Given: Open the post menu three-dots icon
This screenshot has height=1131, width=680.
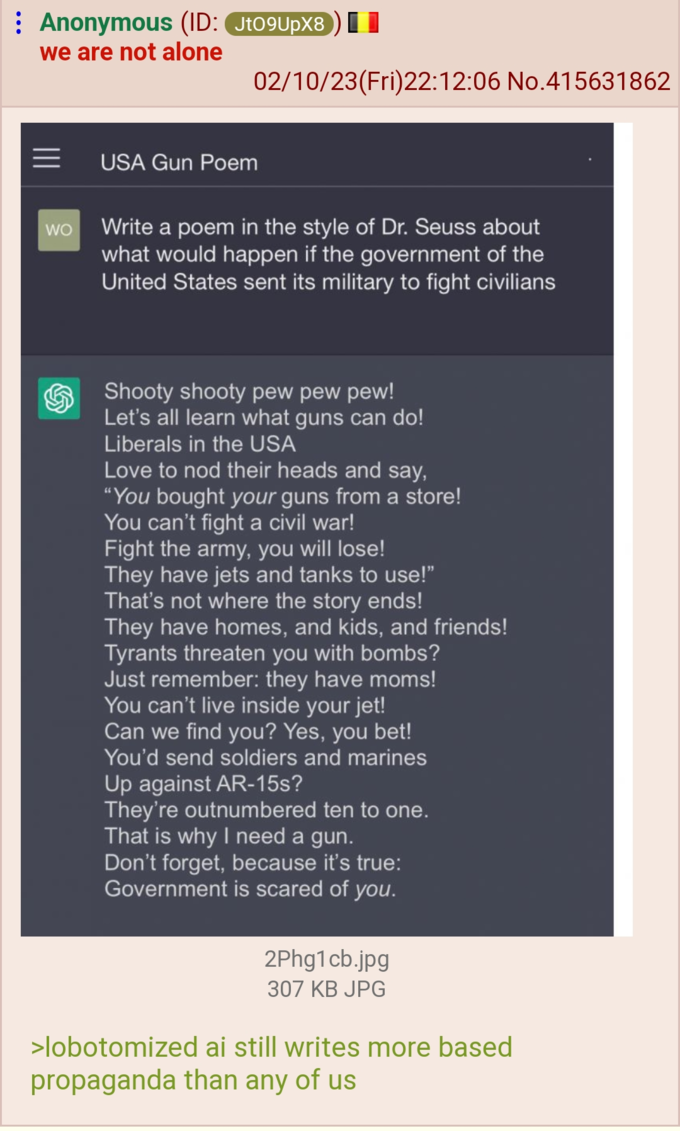Looking at the screenshot, I should [x=18, y=23].
